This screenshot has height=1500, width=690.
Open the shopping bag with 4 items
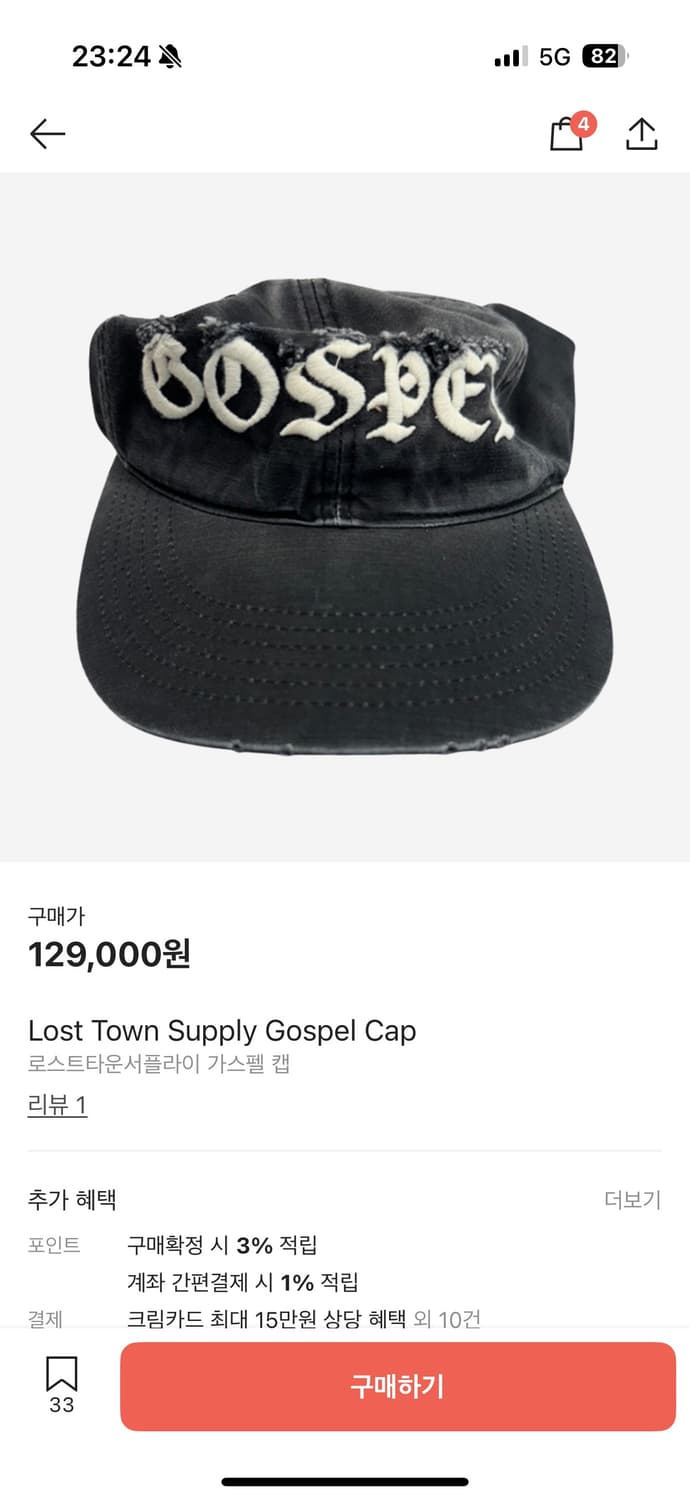coord(567,134)
